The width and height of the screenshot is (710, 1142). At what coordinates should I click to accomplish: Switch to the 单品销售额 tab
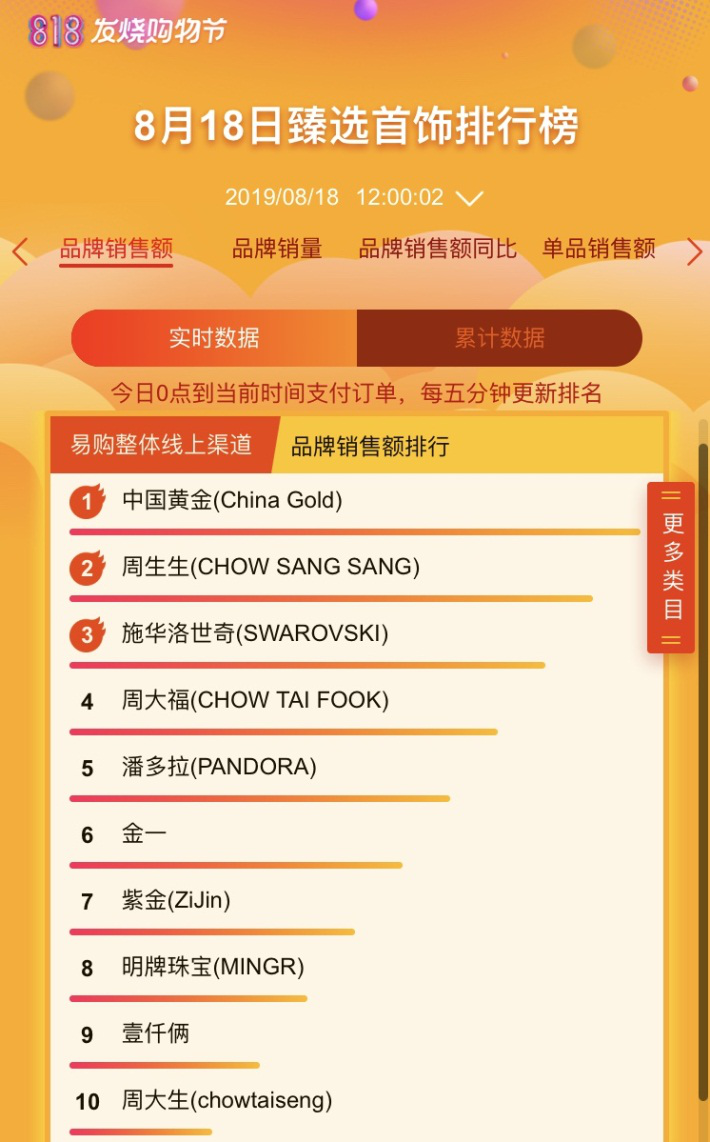[x=598, y=249]
